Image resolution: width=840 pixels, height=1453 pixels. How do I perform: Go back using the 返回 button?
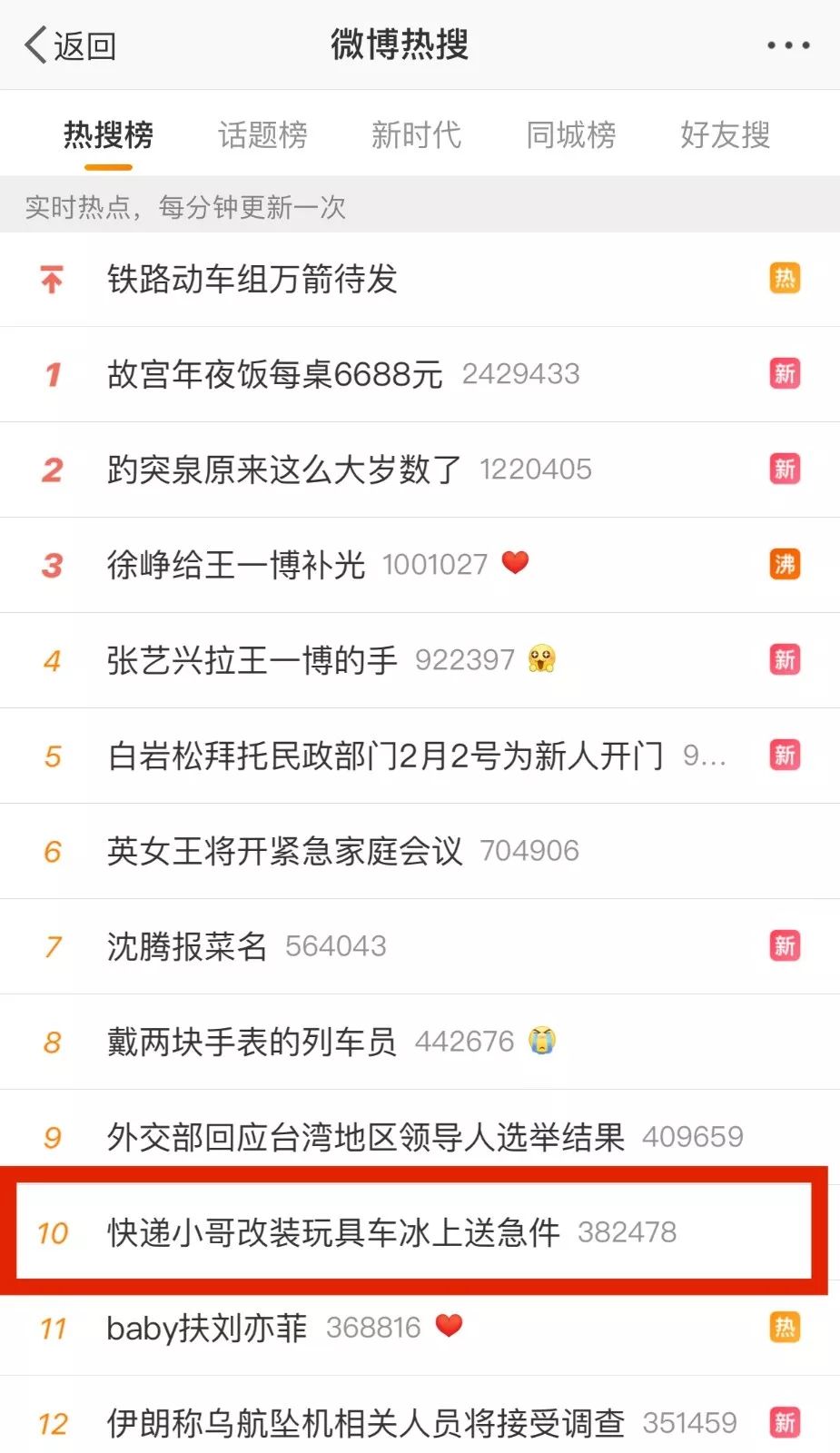click(x=71, y=45)
